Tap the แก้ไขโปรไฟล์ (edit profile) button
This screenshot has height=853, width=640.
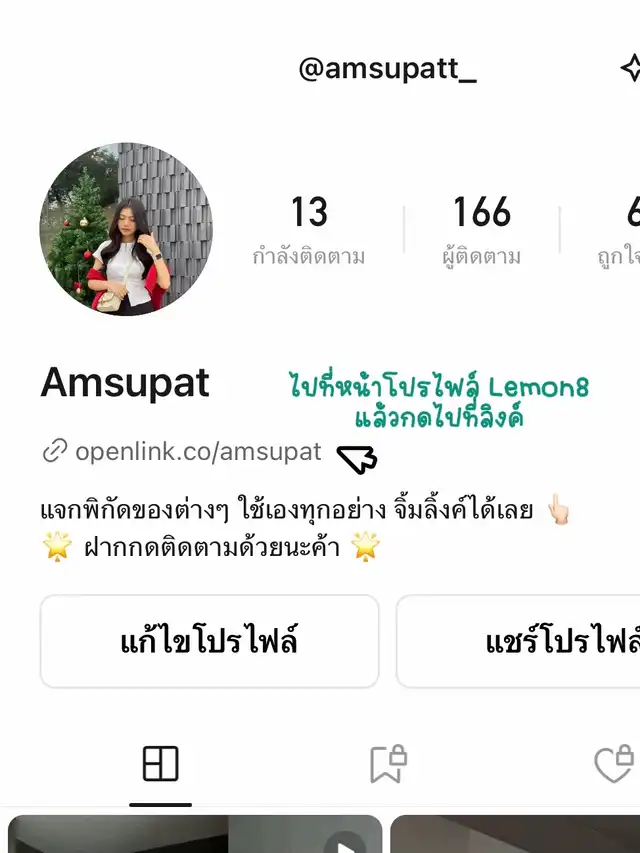[210, 641]
